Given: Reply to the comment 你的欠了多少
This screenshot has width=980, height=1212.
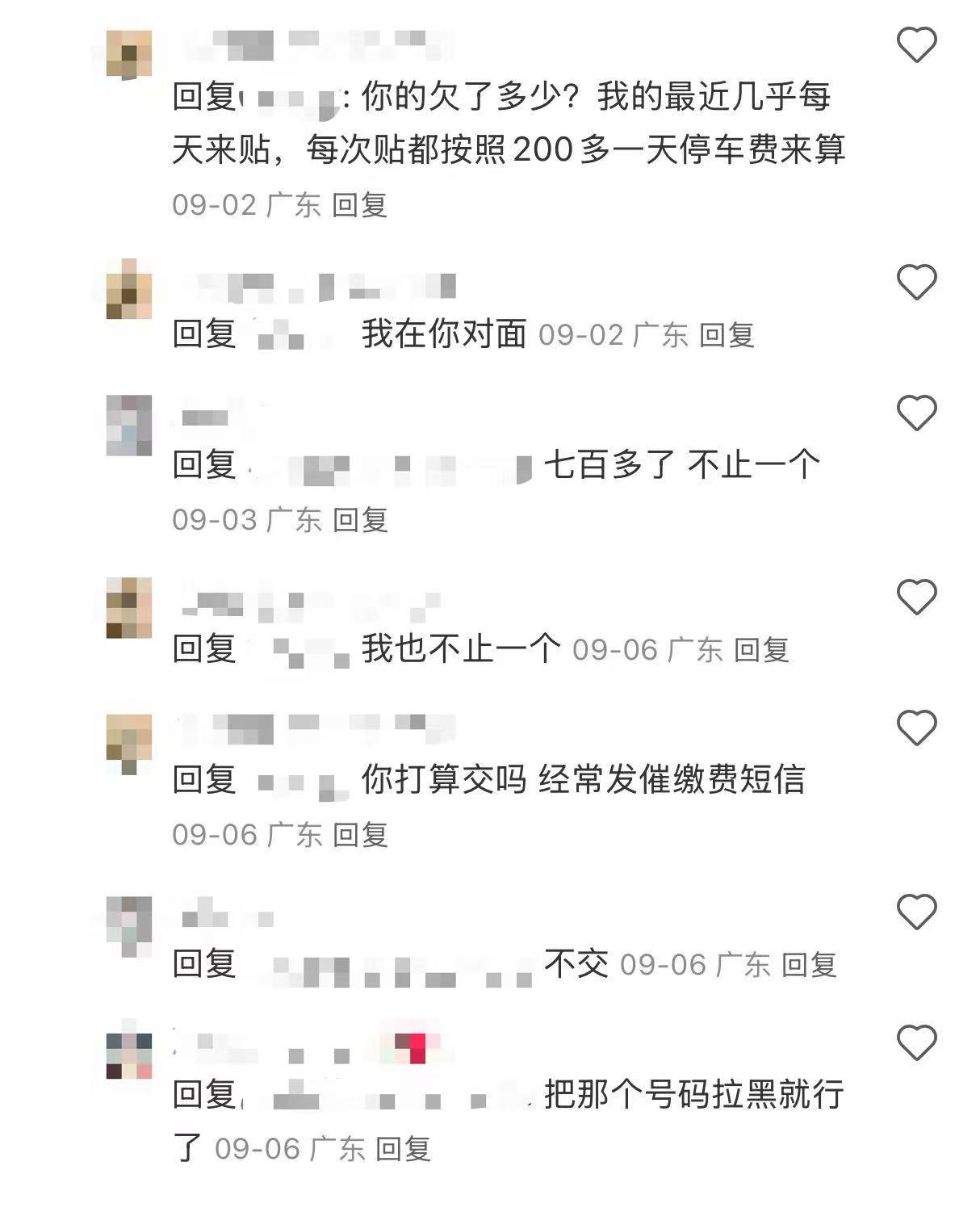Looking at the screenshot, I should [359, 205].
